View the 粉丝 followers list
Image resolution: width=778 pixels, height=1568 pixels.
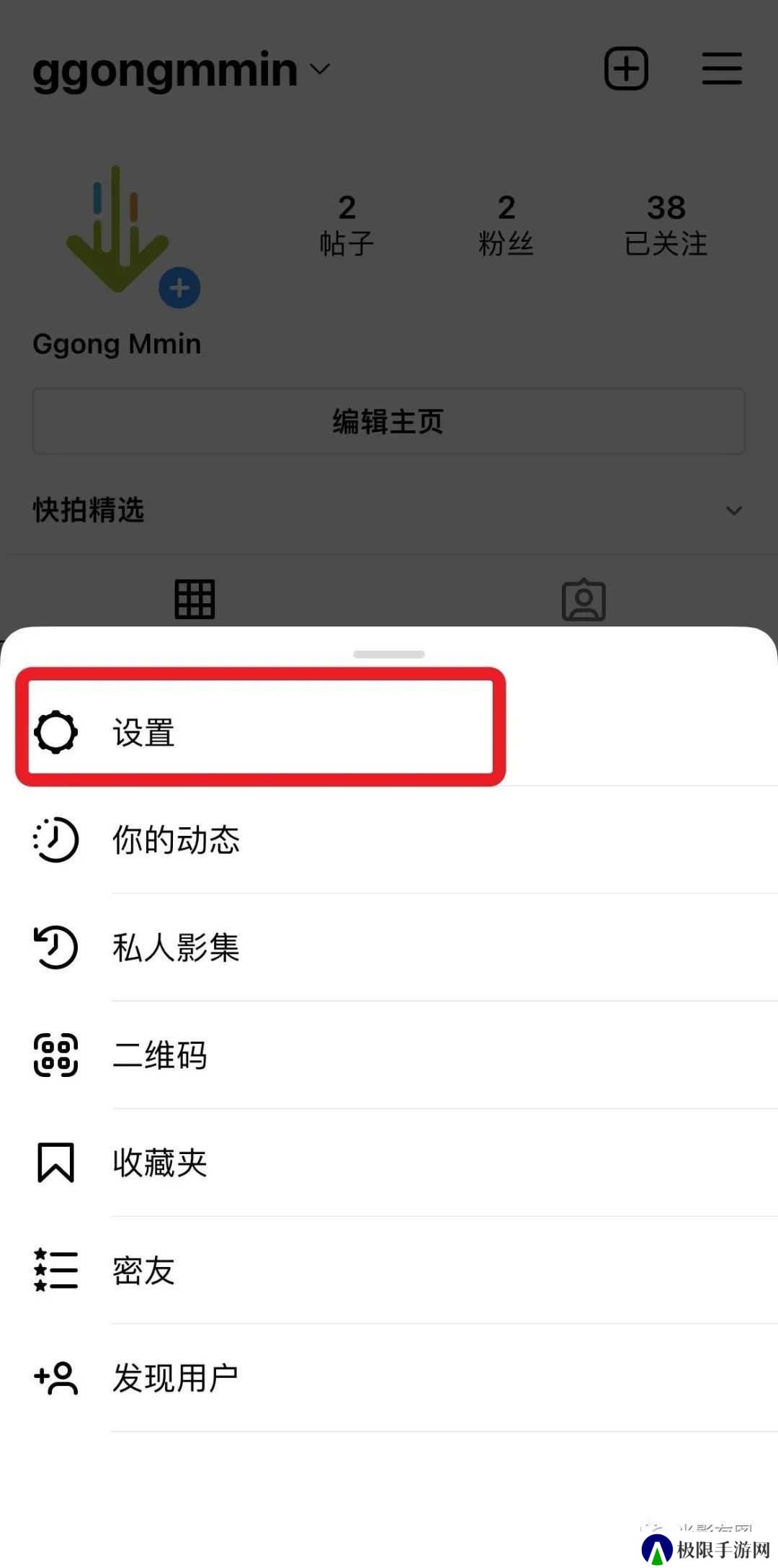coord(506,225)
